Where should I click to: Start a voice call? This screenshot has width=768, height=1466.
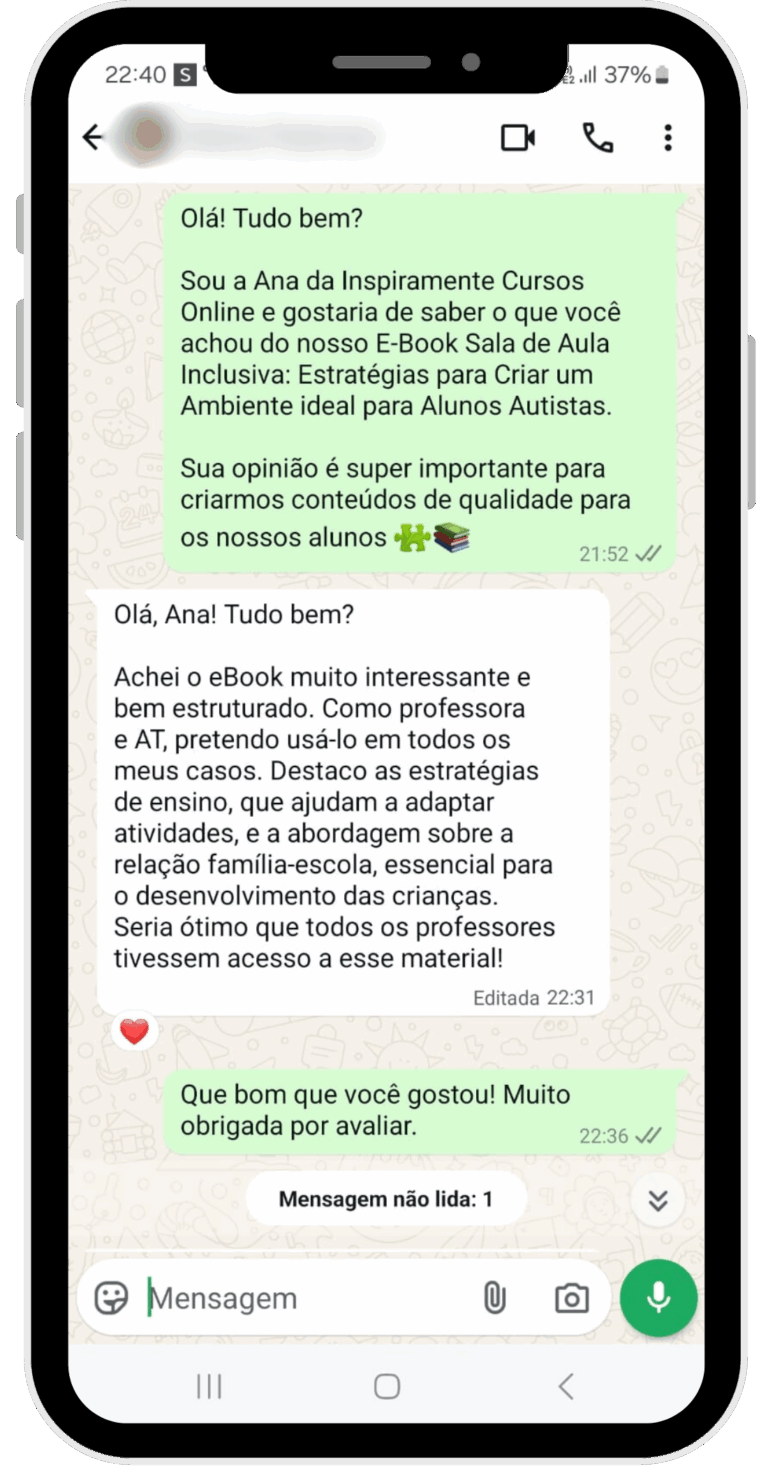point(598,138)
